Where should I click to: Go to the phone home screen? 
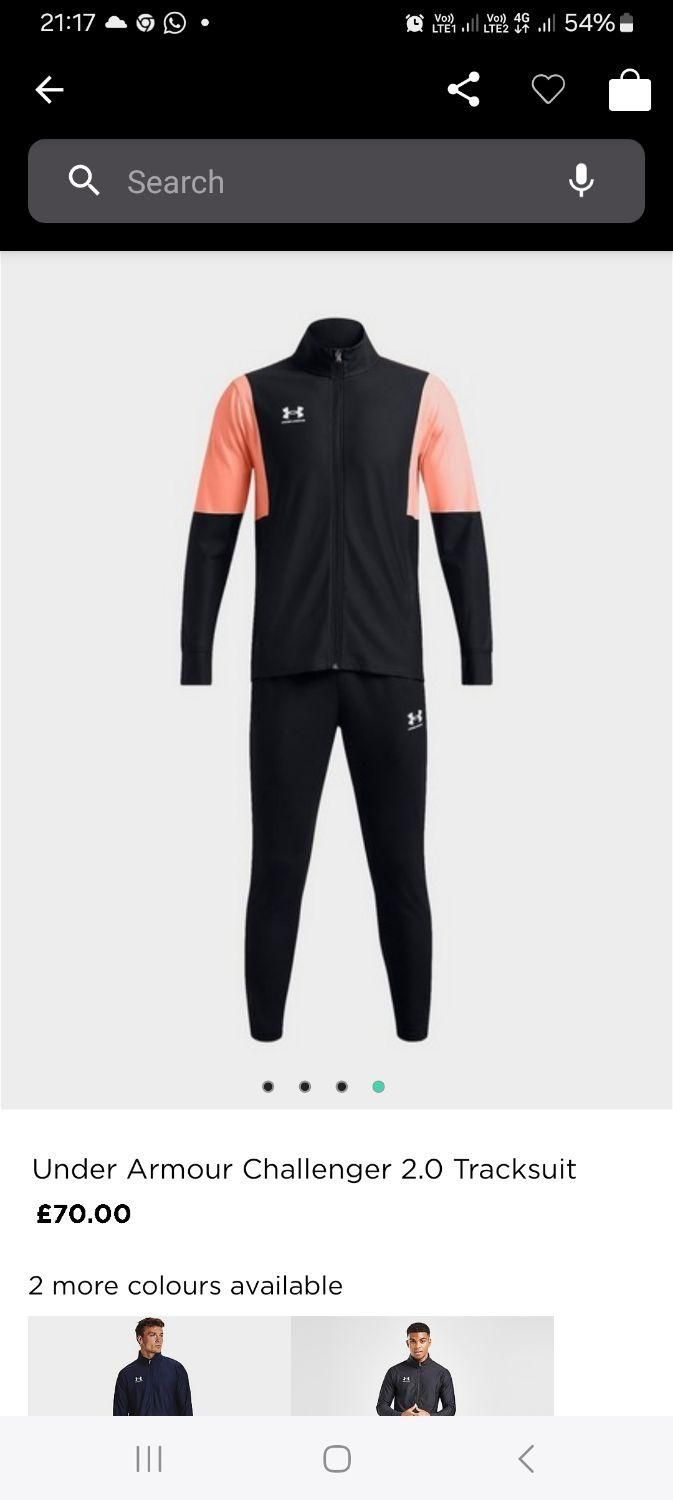click(337, 1459)
